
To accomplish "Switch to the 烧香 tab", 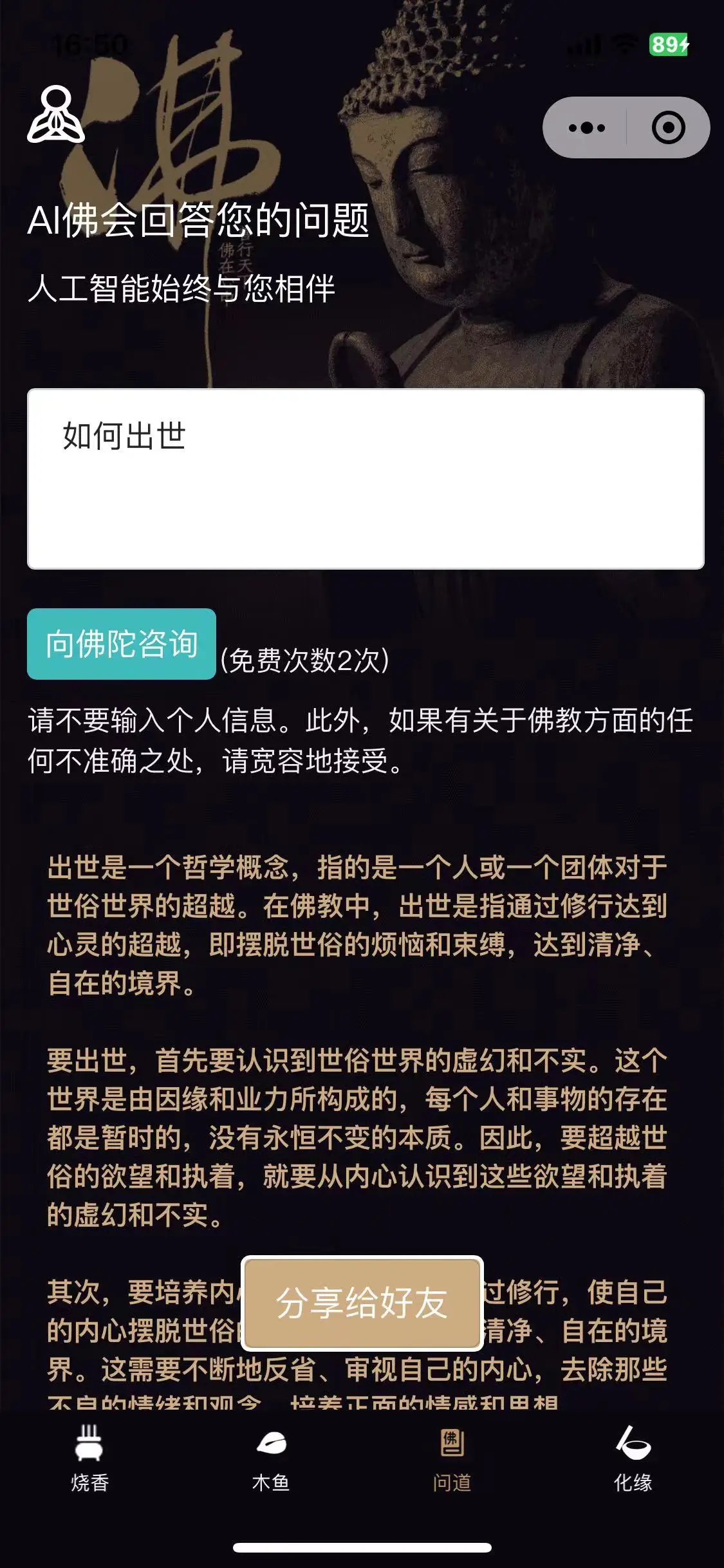I will click(90, 1459).
